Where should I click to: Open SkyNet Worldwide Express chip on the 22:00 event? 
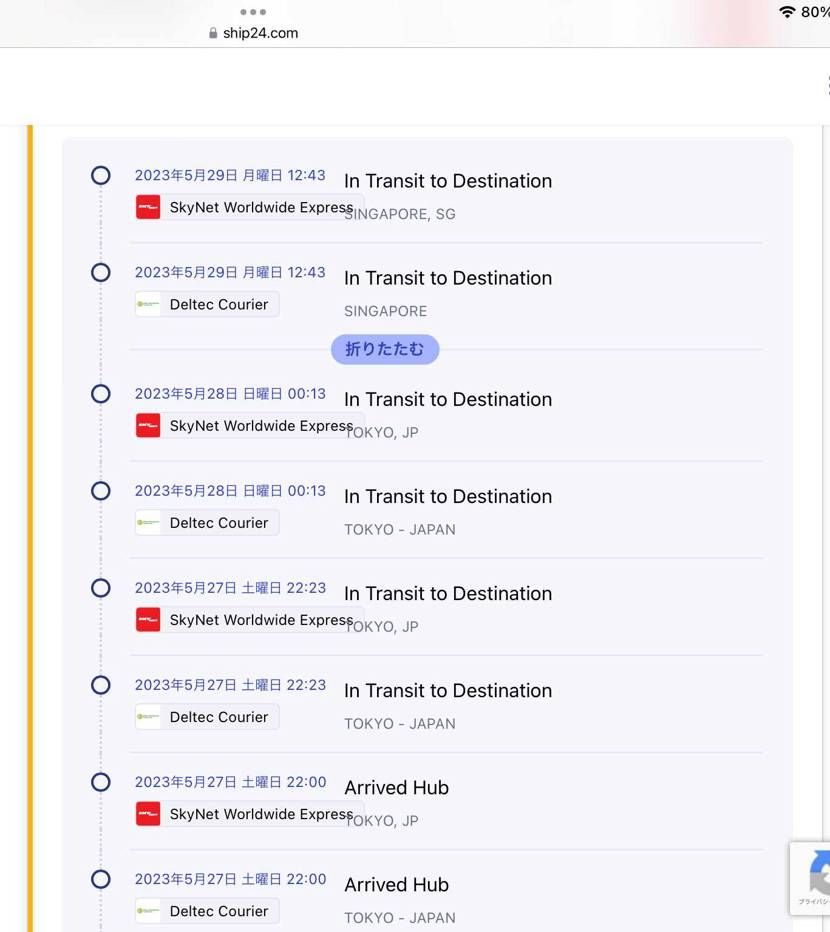(x=248, y=814)
